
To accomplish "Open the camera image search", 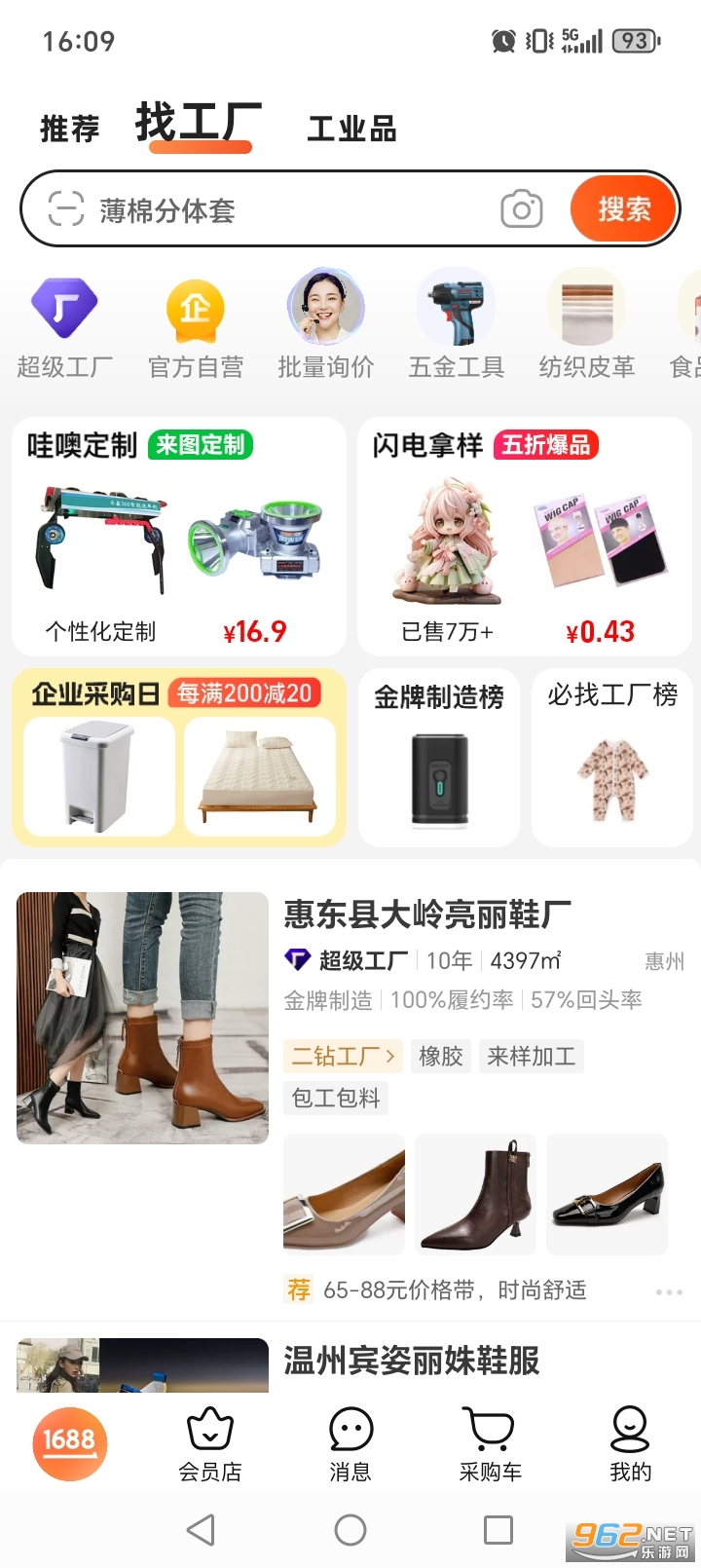I will (522, 209).
